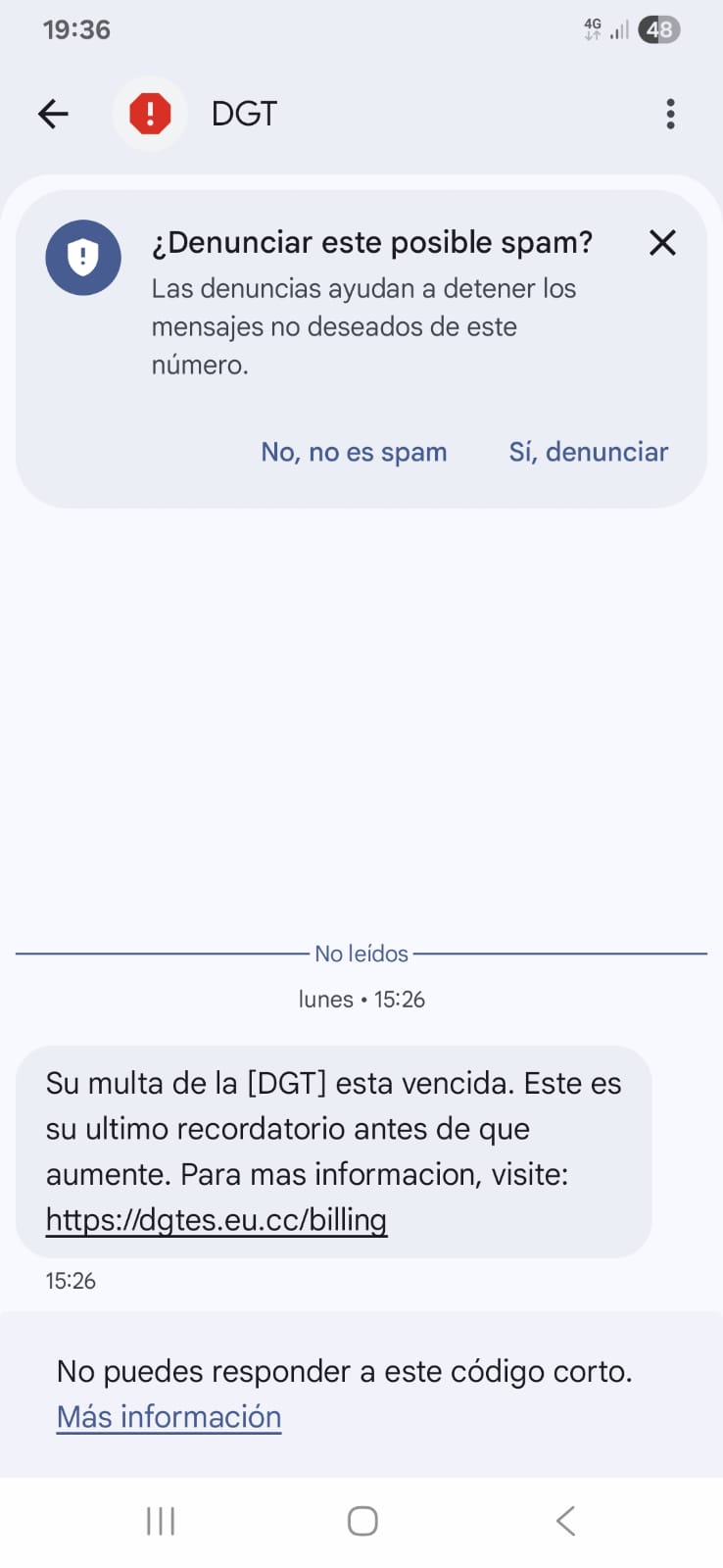
Task: Tap the "Más información" link
Action: tap(169, 1417)
